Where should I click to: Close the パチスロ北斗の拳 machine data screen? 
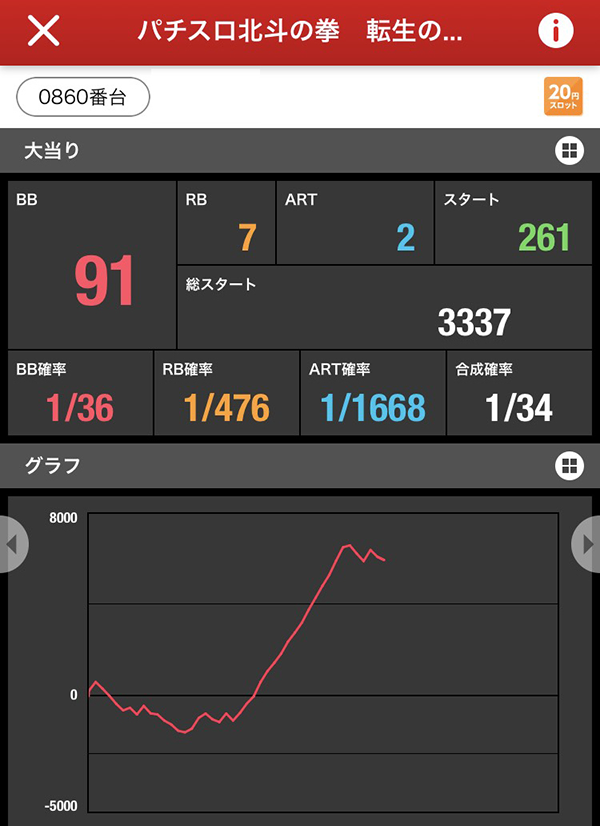point(43,31)
